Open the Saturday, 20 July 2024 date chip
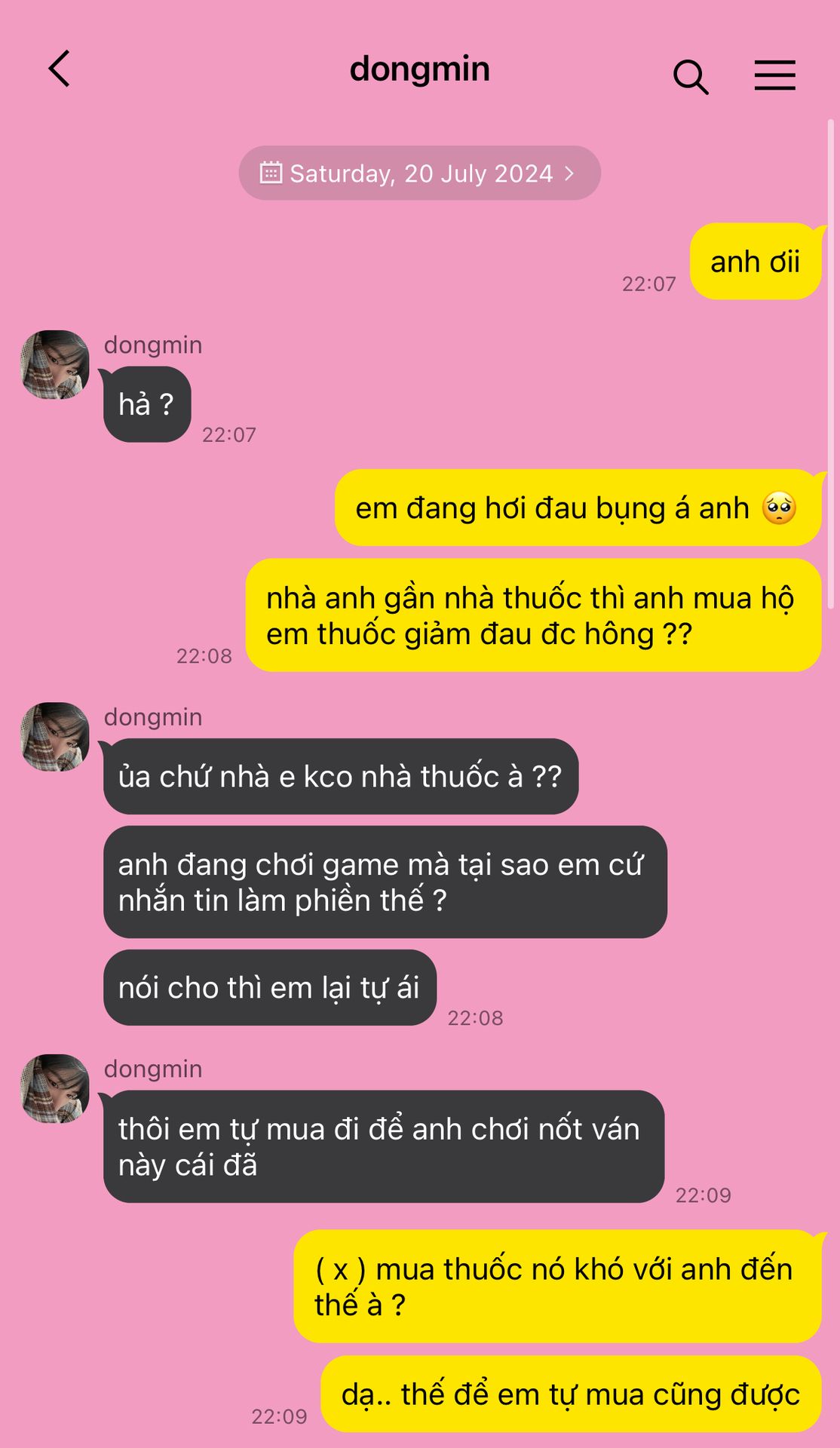The image size is (840, 1448). (x=420, y=173)
